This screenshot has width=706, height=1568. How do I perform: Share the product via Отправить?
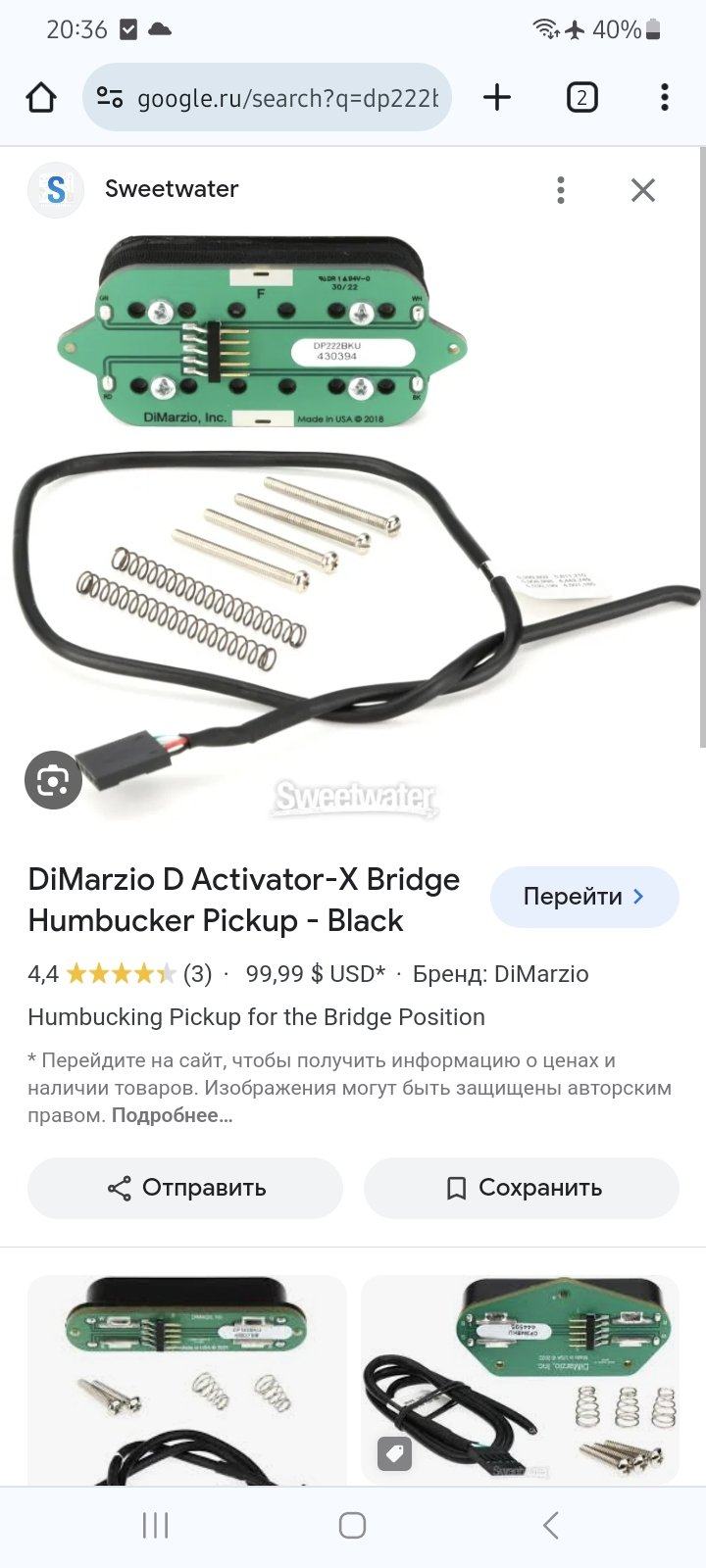[185, 1188]
